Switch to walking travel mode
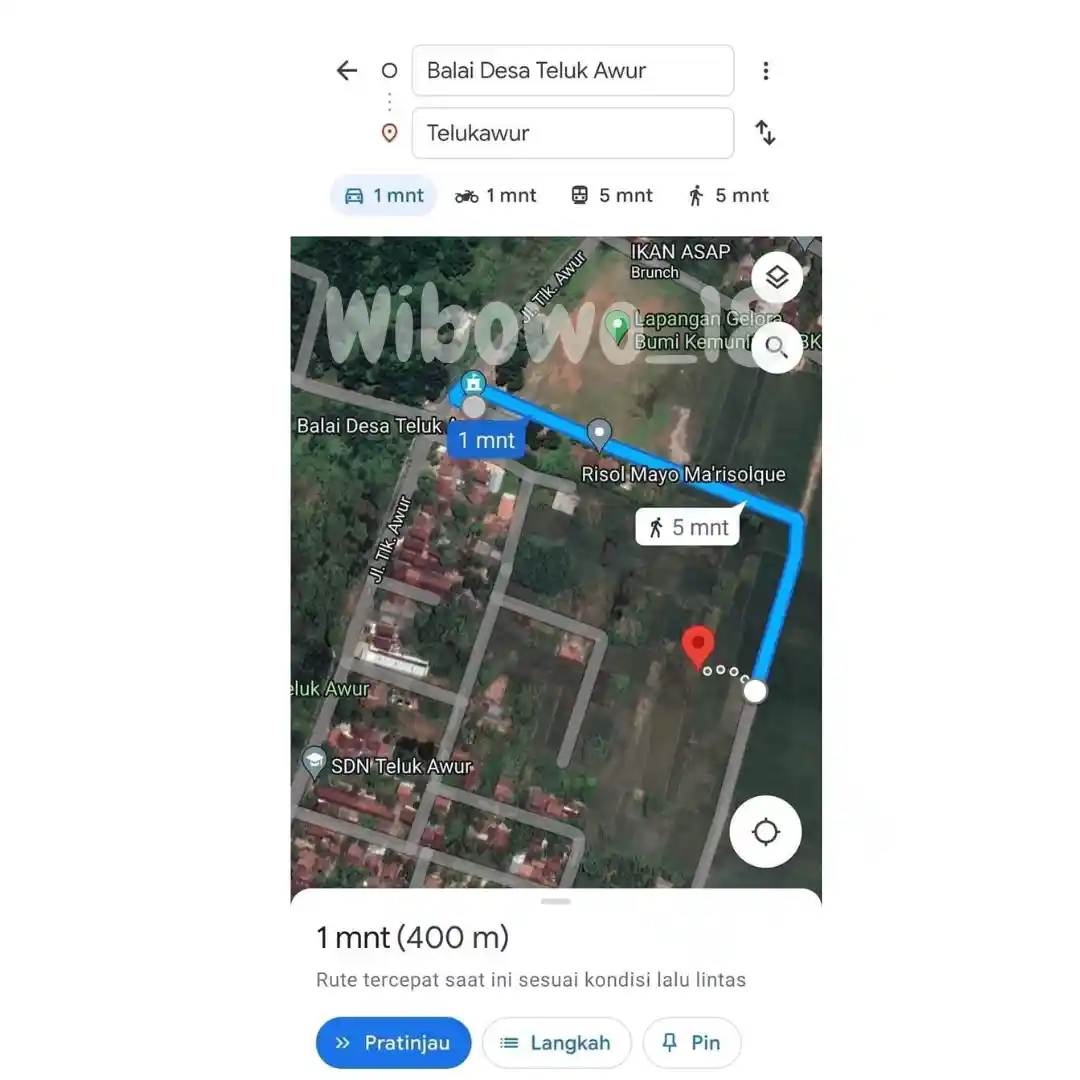Image resolution: width=1080 pixels, height=1080 pixels. pyautogui.click(x=728, y=196)
